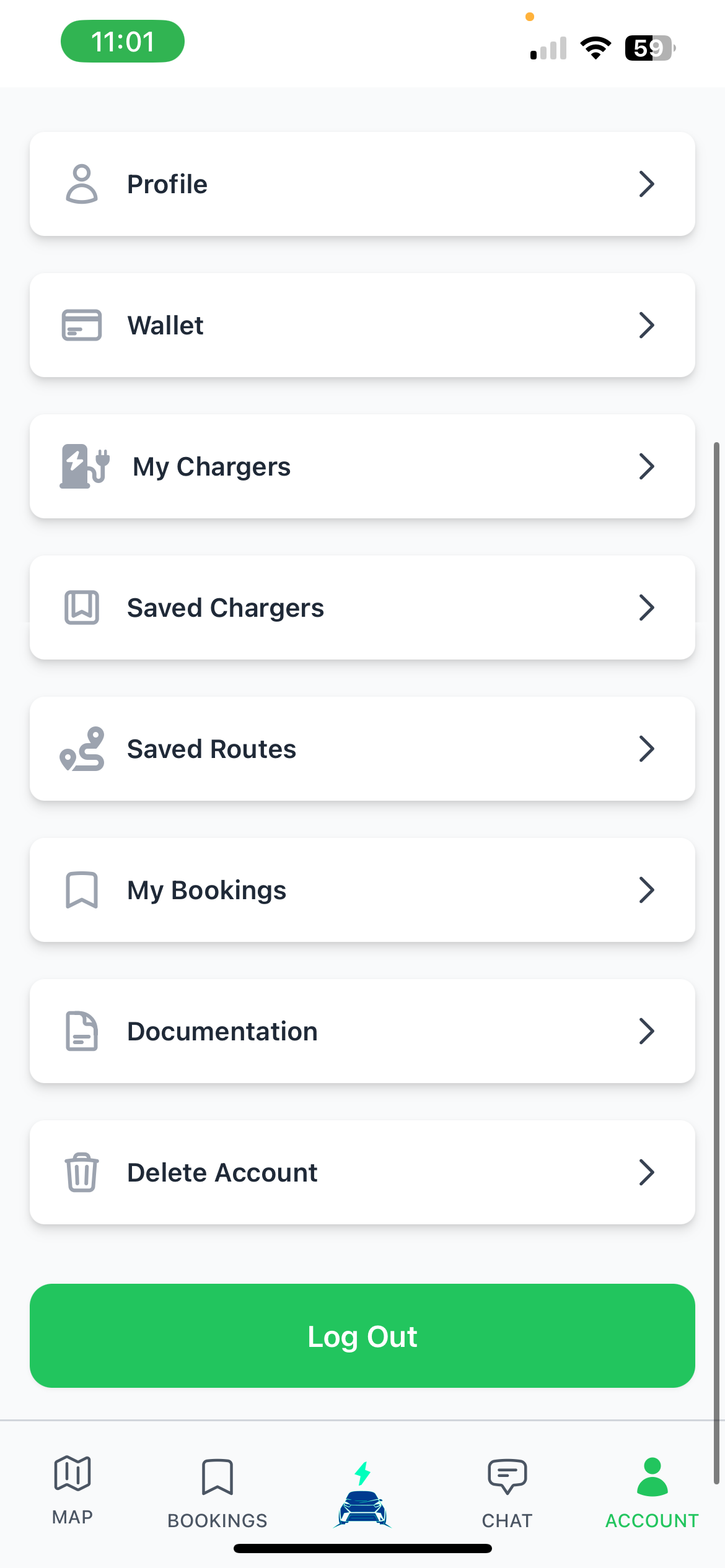The height and width of the screenshot is (1568, 725).
Task: Tap the center car charging tab
Action: [x=362, y=1494]
